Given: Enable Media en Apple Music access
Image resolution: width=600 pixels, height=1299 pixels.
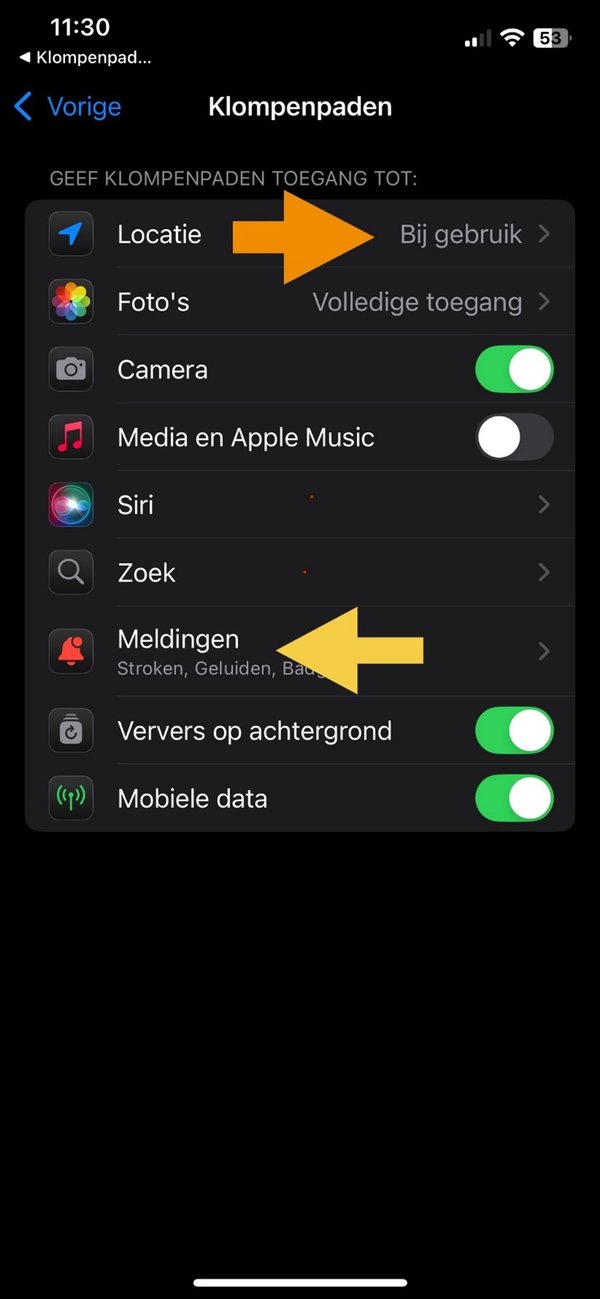Looking at the screenshot, I should click(x=513, y=438).
